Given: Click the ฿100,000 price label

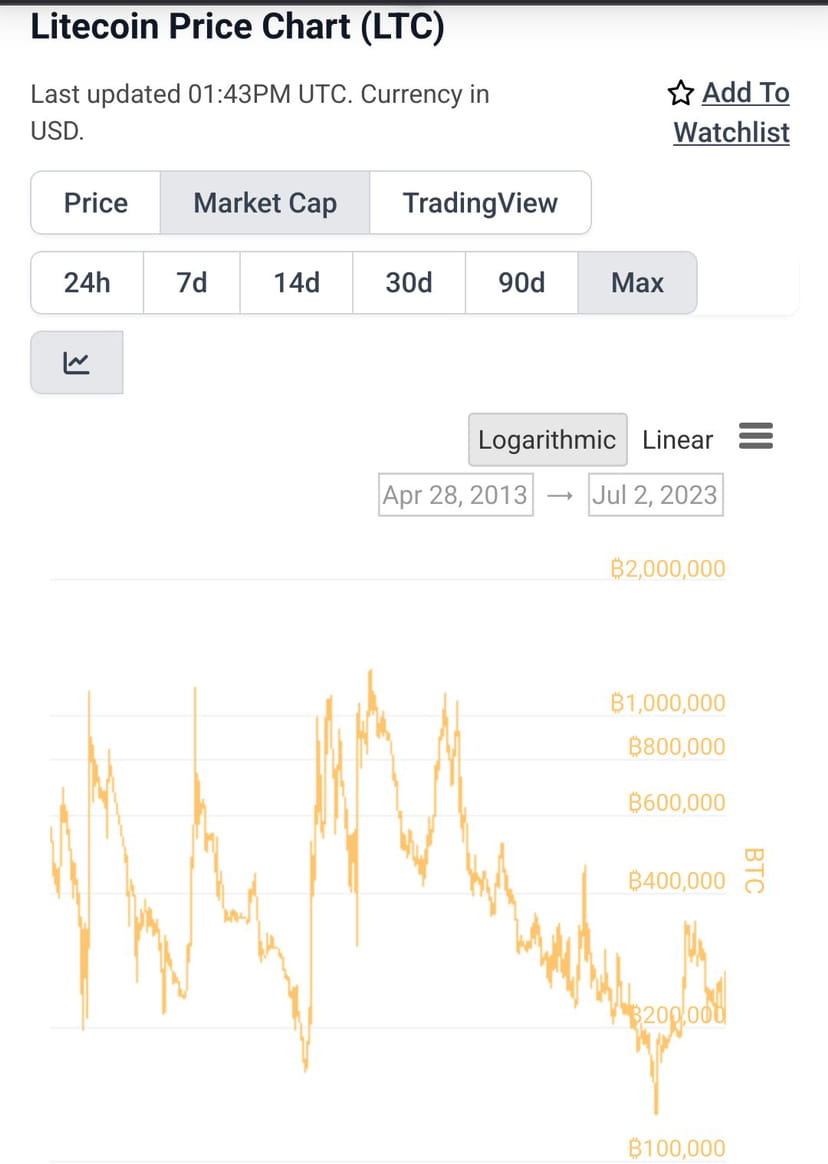Looking at the screenshot, I should pos(678,1147).
